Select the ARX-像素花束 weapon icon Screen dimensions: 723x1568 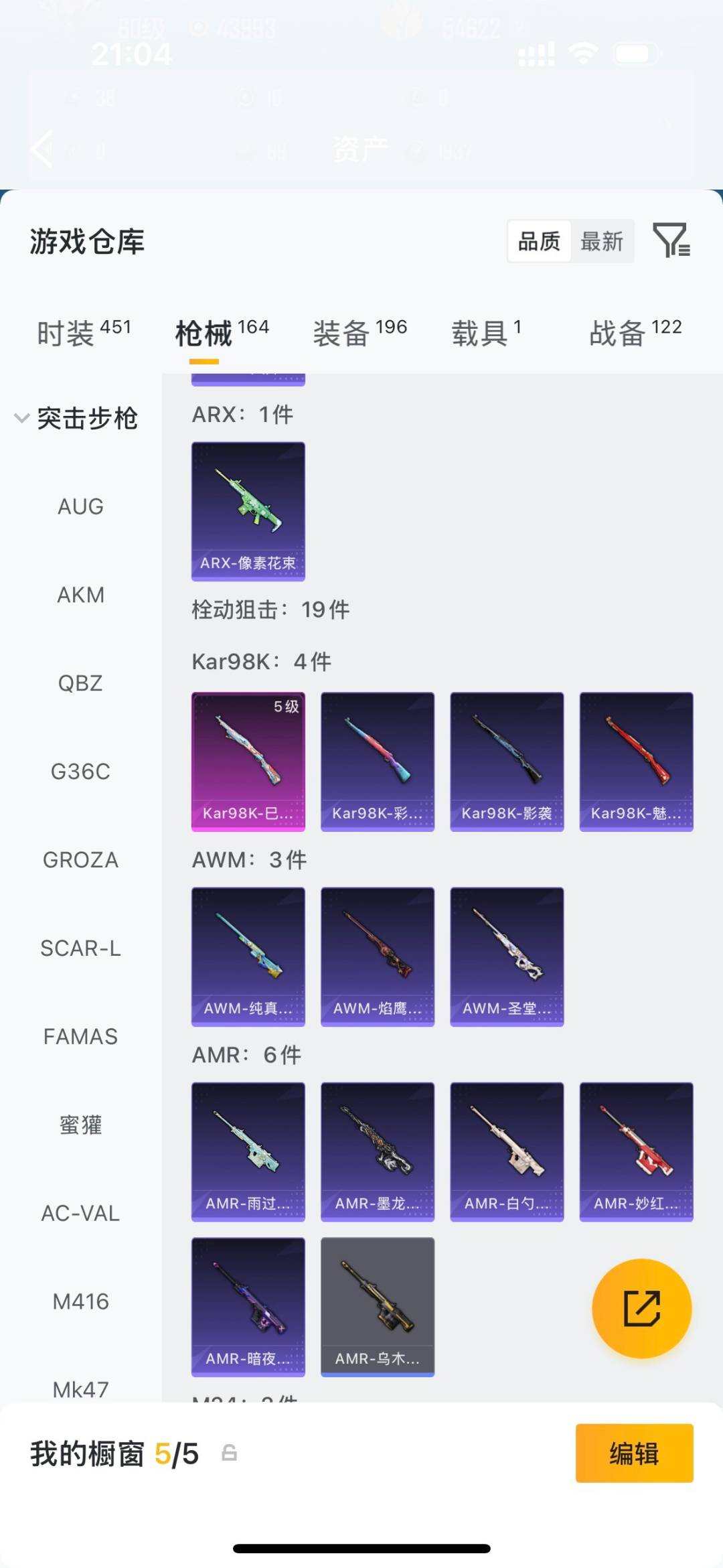coord(248,508)
